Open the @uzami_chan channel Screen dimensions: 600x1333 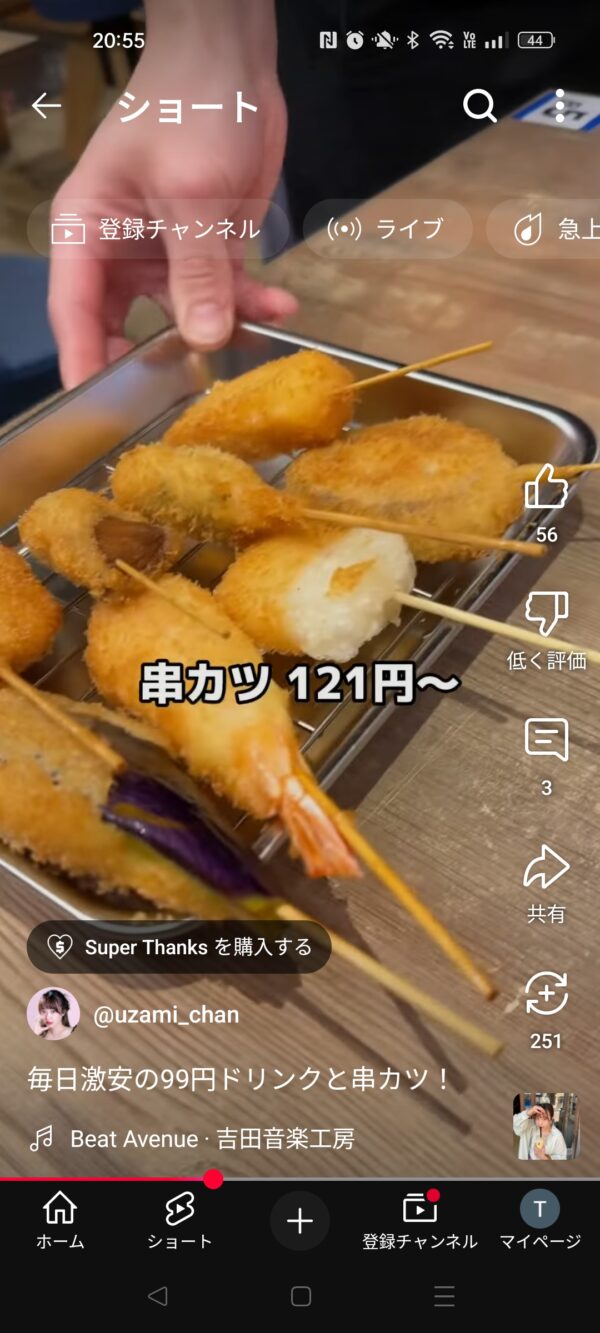coord(165,1015)
